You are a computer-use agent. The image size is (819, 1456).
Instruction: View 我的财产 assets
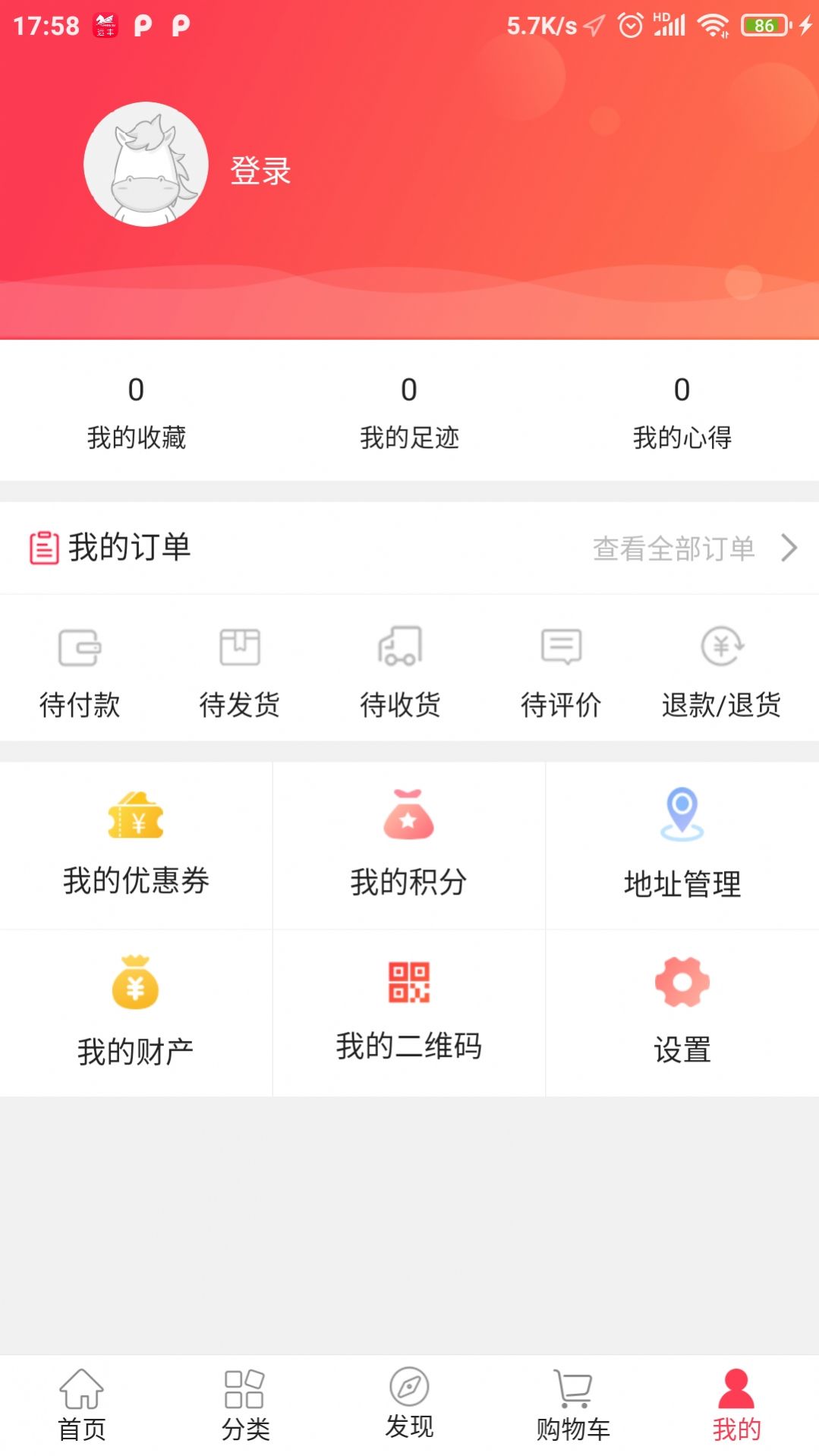pyautogui.click(x=136, y=1012)
